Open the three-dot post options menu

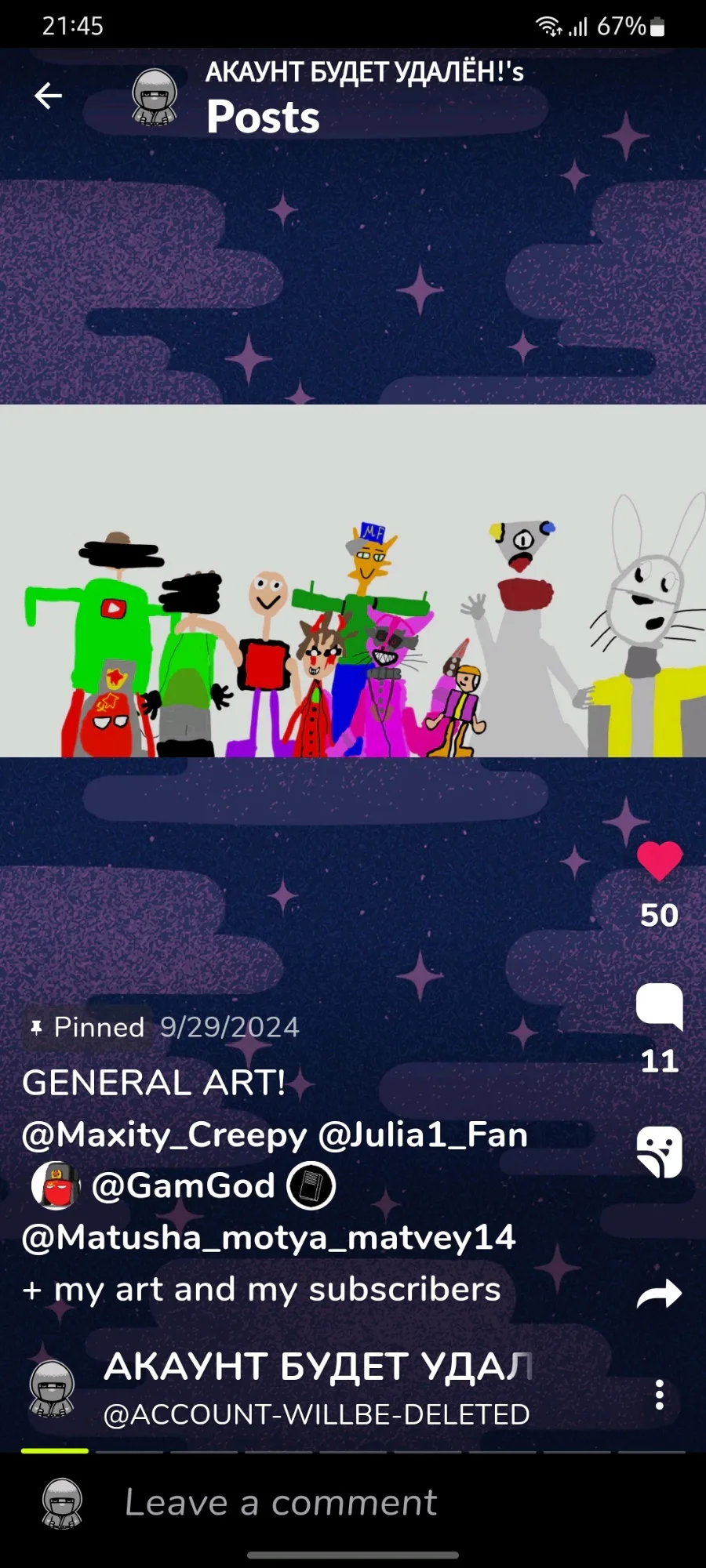(660, 1395)
